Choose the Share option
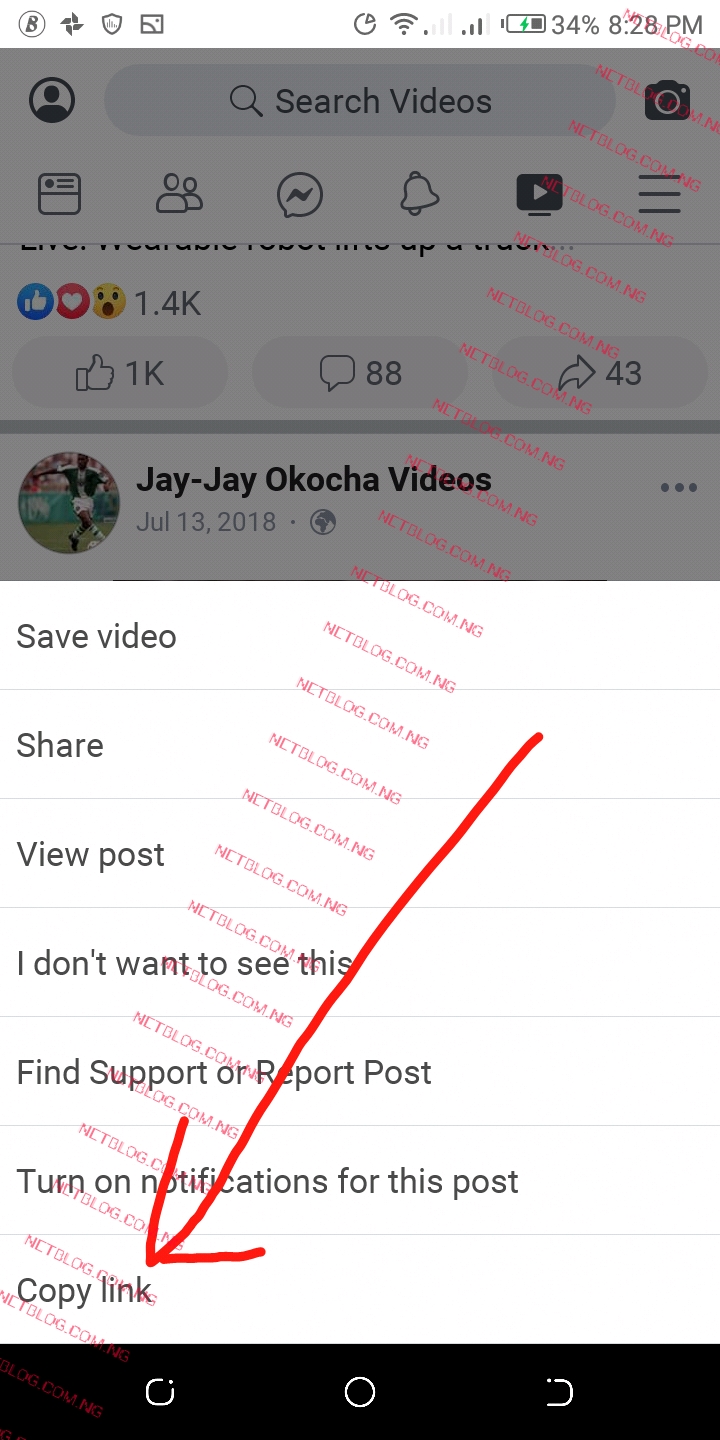The width and height of the screenshot is (720, 1440). (60, 746)
